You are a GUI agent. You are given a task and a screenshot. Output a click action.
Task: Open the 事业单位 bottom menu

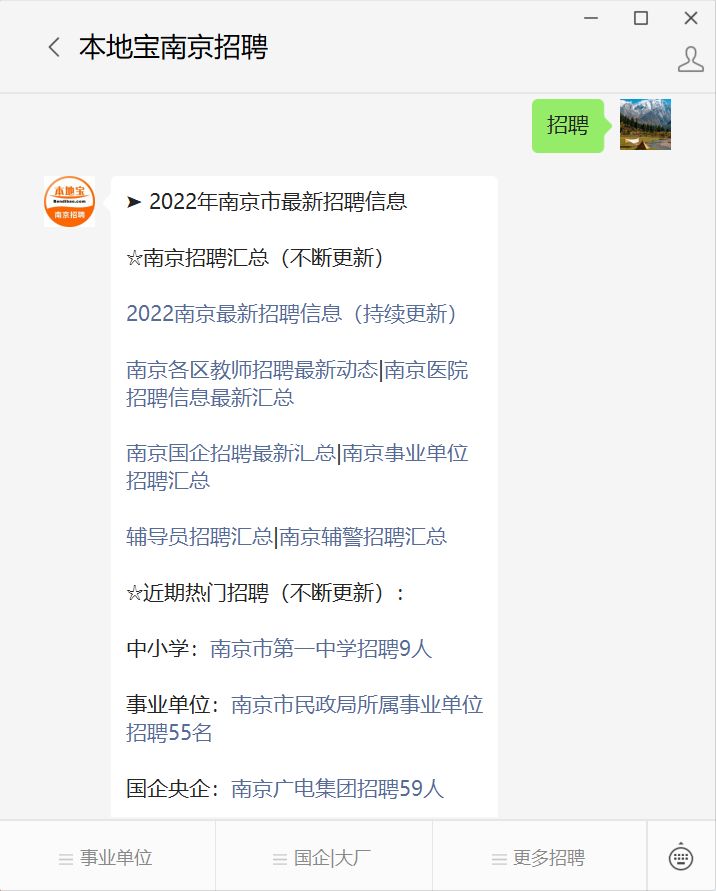tap(107, 858)
